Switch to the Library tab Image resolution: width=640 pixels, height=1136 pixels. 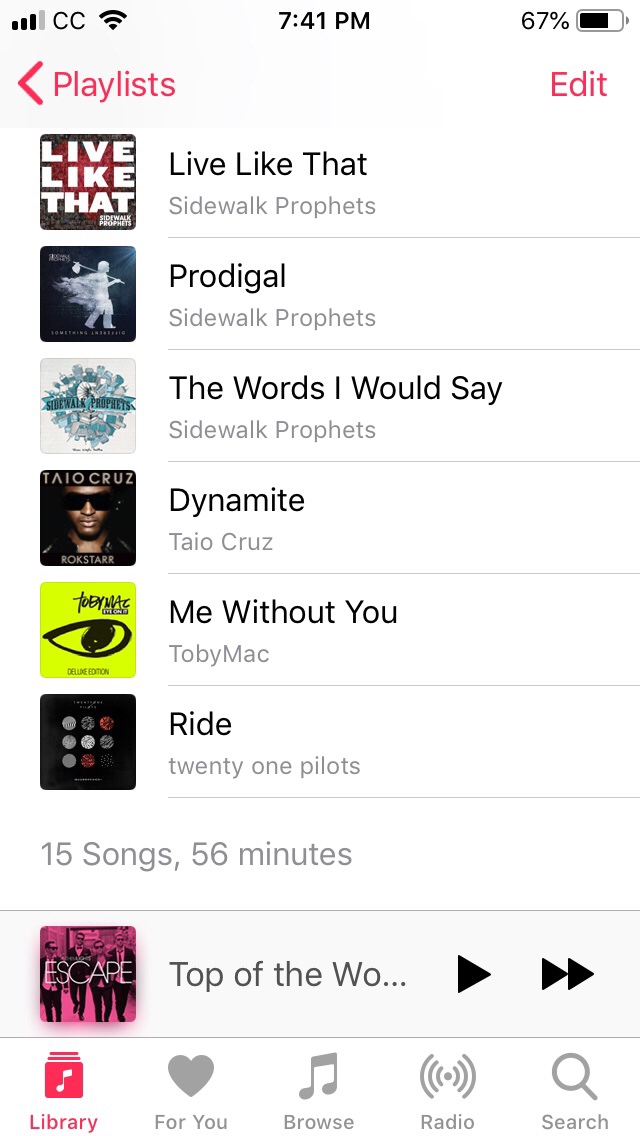(x=63, y=1092)
